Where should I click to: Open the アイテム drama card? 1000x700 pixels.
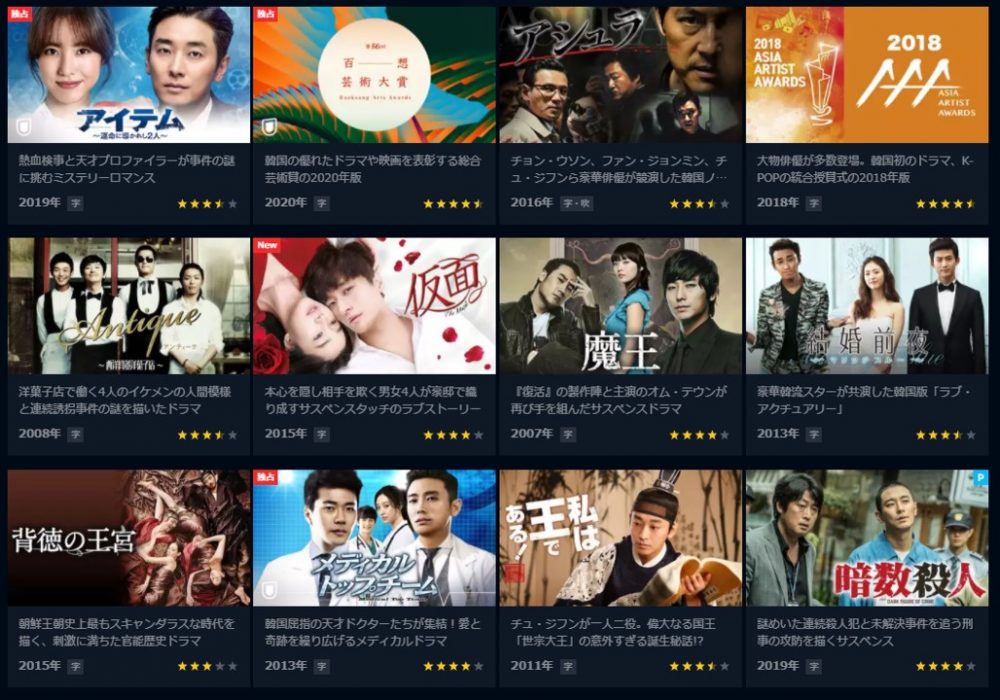click(x=128, y=75)
